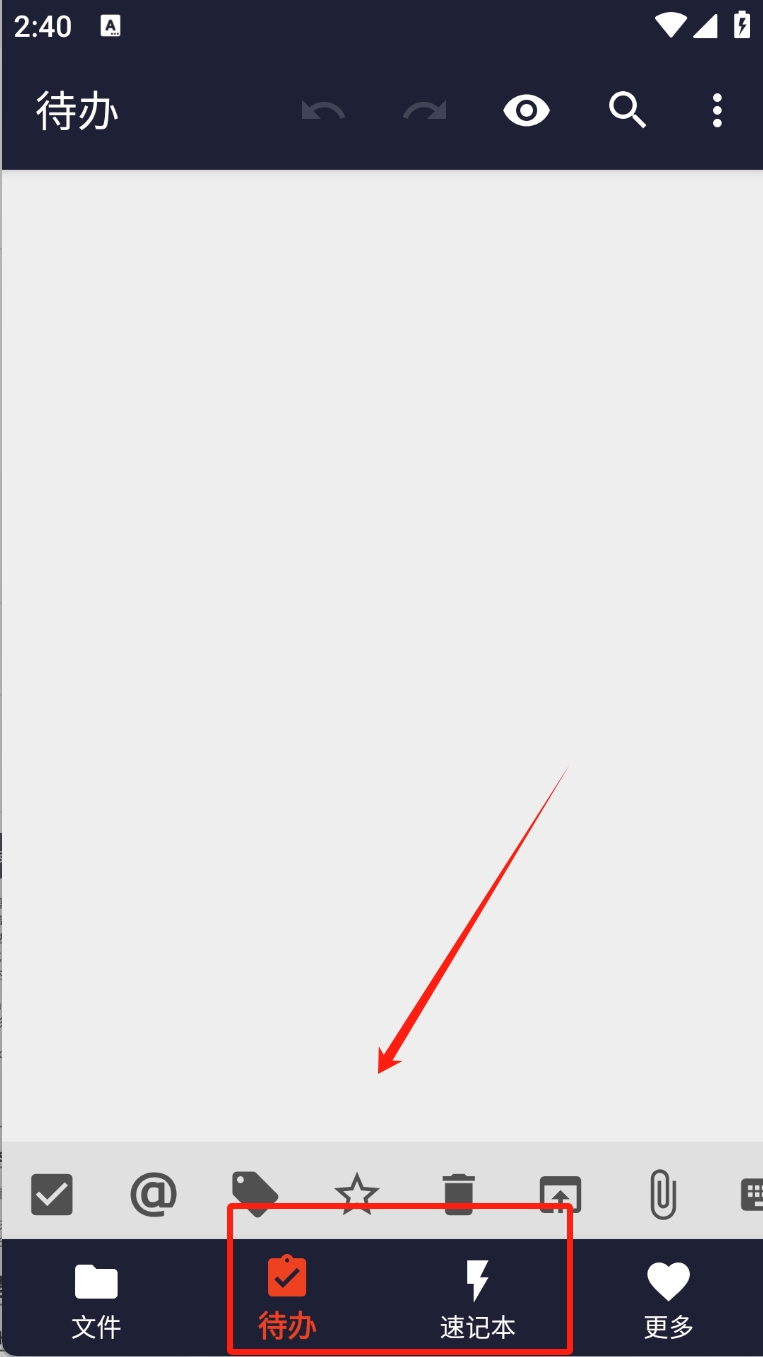This screenshot has width=763, height=1357.
Task: Go to the 速记本 tab
Action: 477,1298
